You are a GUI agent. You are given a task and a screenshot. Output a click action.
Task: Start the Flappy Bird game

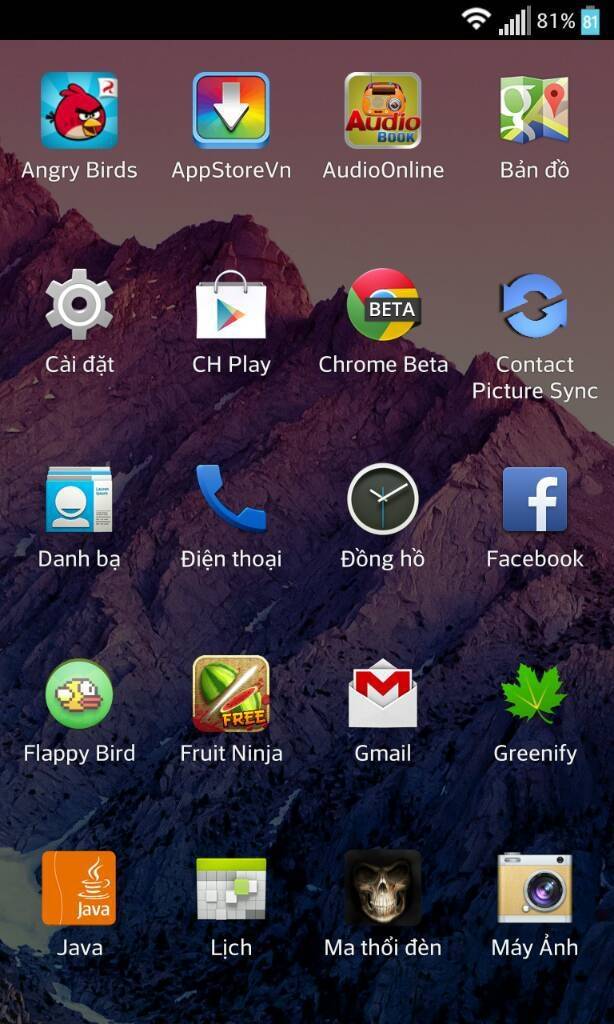[79, 693]
